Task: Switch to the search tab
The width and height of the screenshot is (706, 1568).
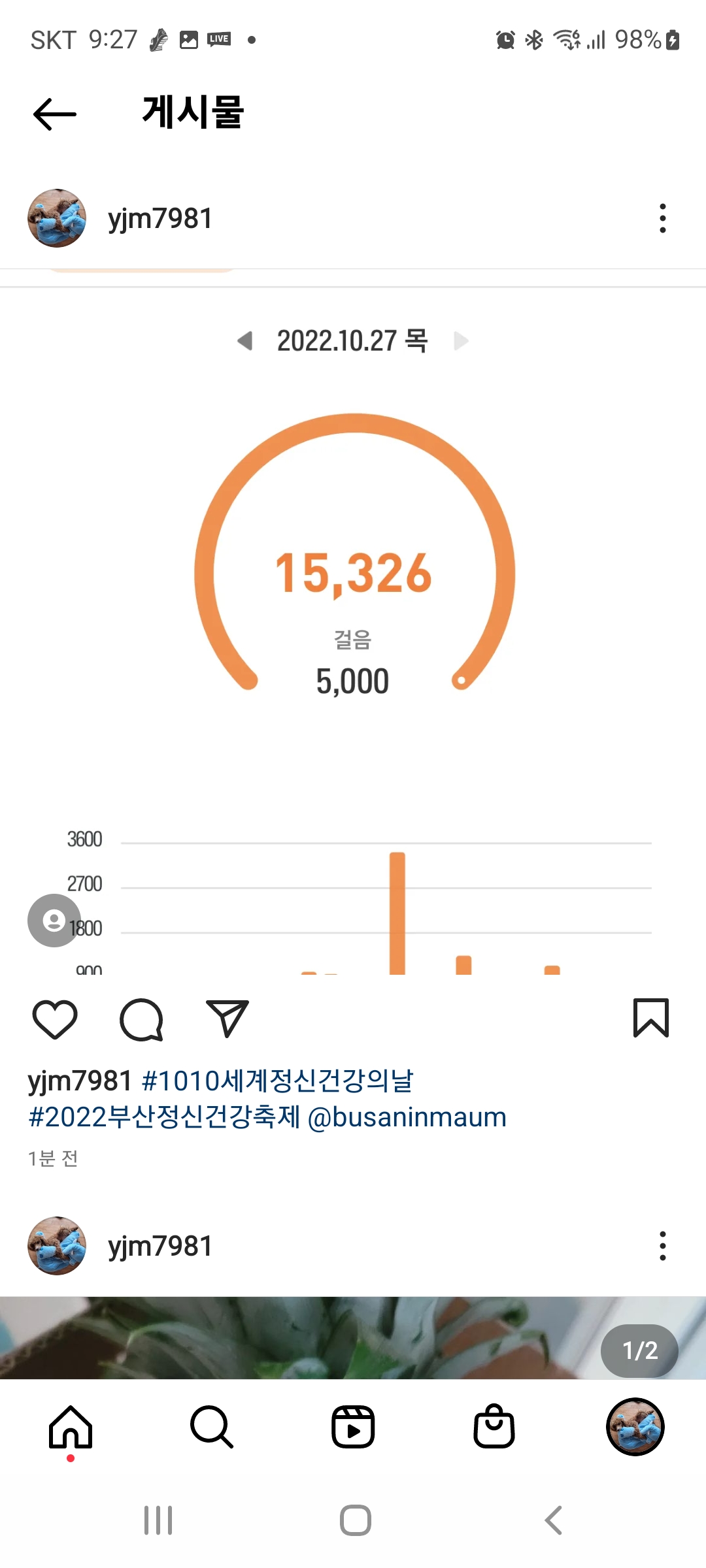Action: pos(212,1427)
